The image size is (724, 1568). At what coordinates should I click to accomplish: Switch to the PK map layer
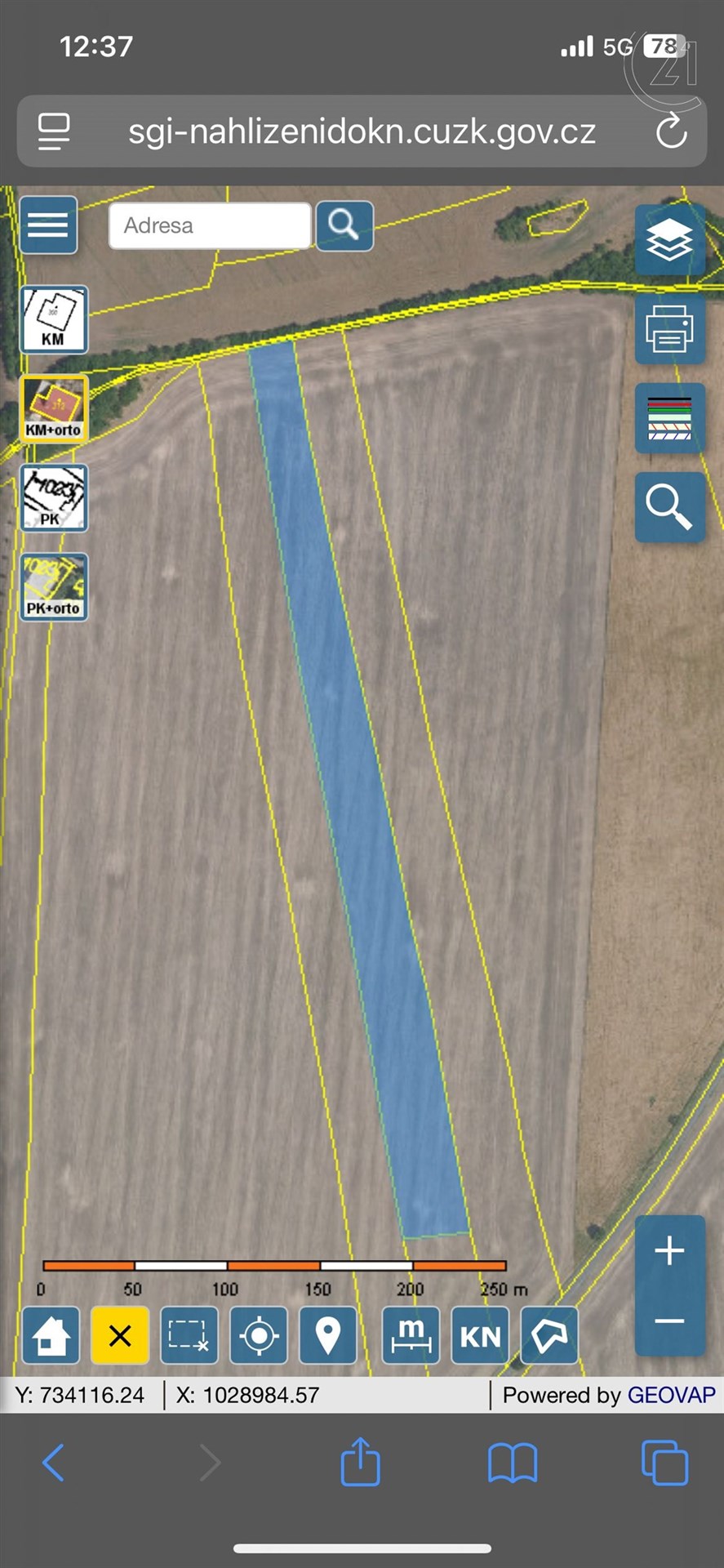pos(54,497)
